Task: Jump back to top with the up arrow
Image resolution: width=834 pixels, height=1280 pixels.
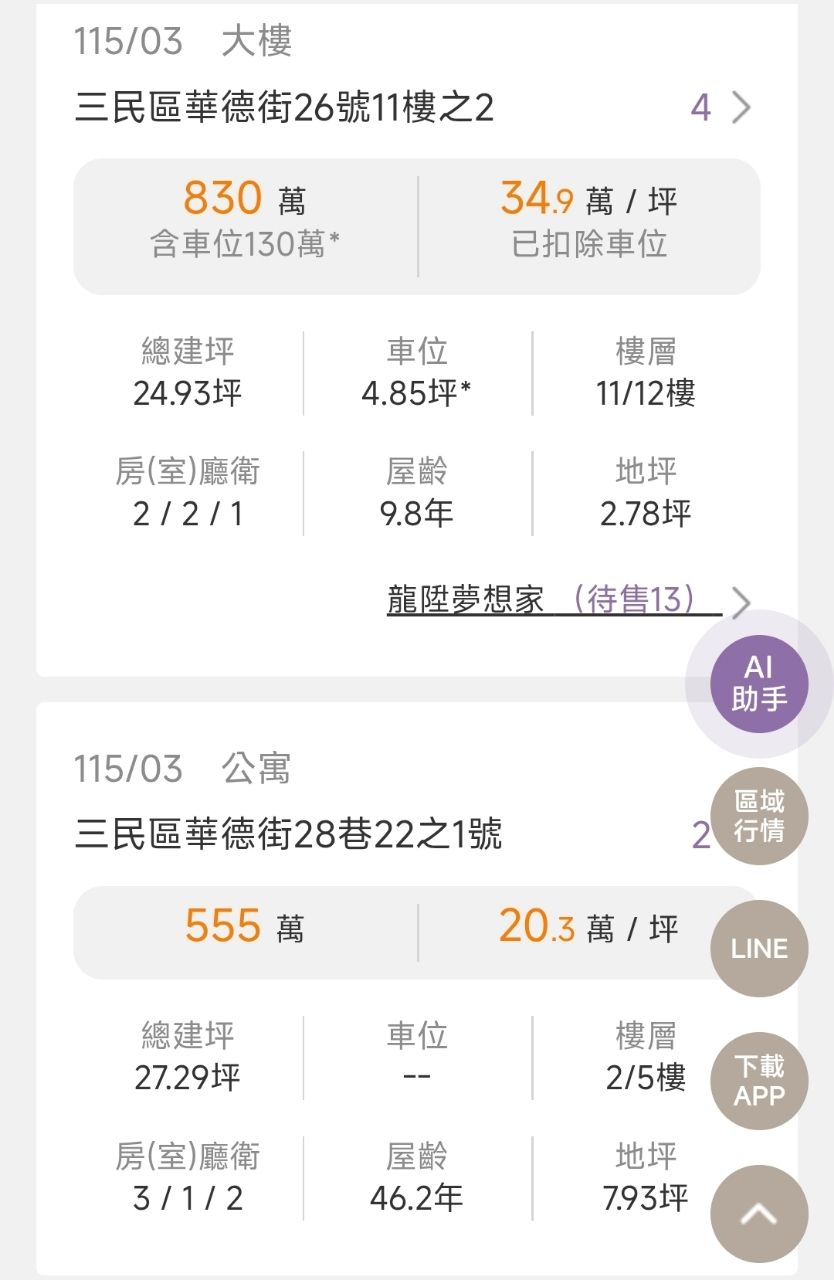Action: (759, 1214)
